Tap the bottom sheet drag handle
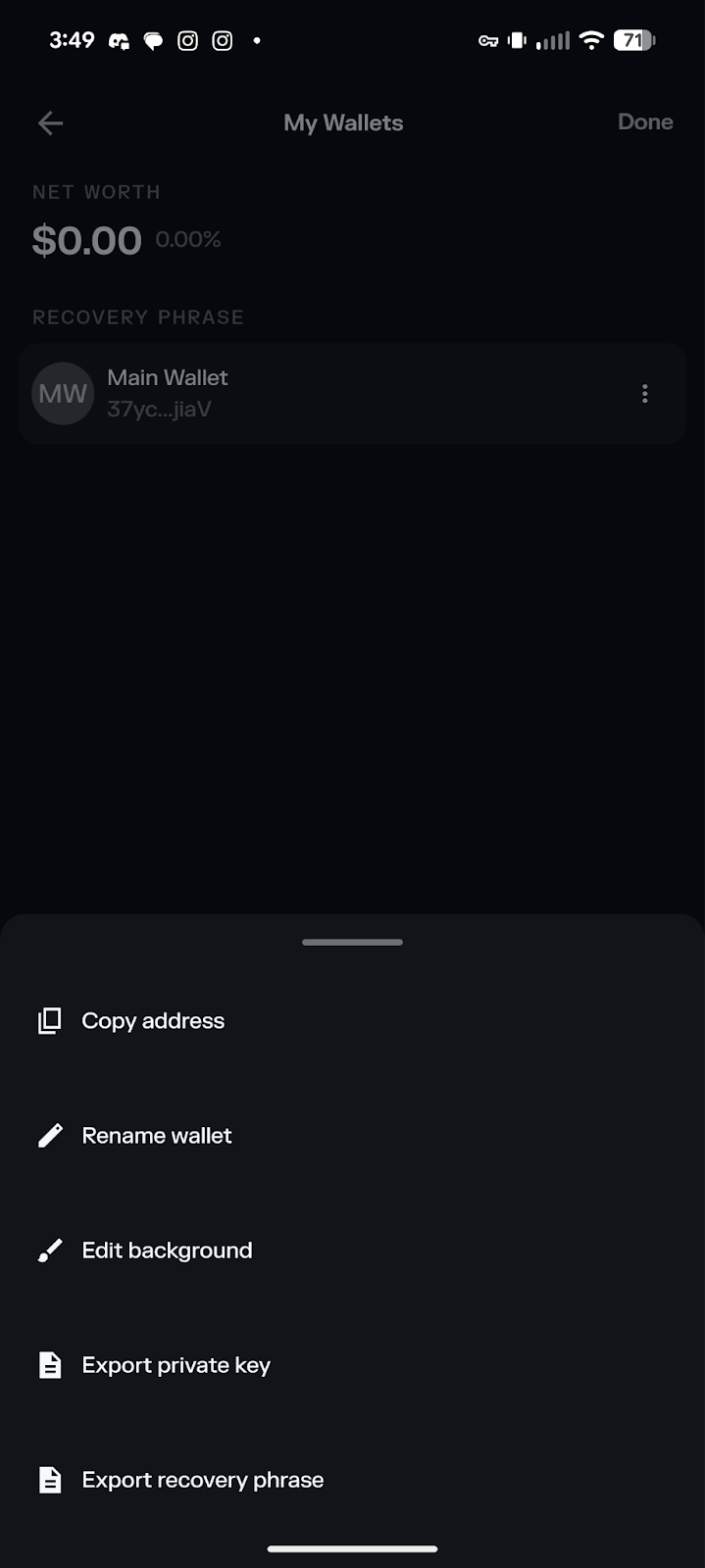The height and width of the screenshot is (1568, 705). tap(352, 943)
